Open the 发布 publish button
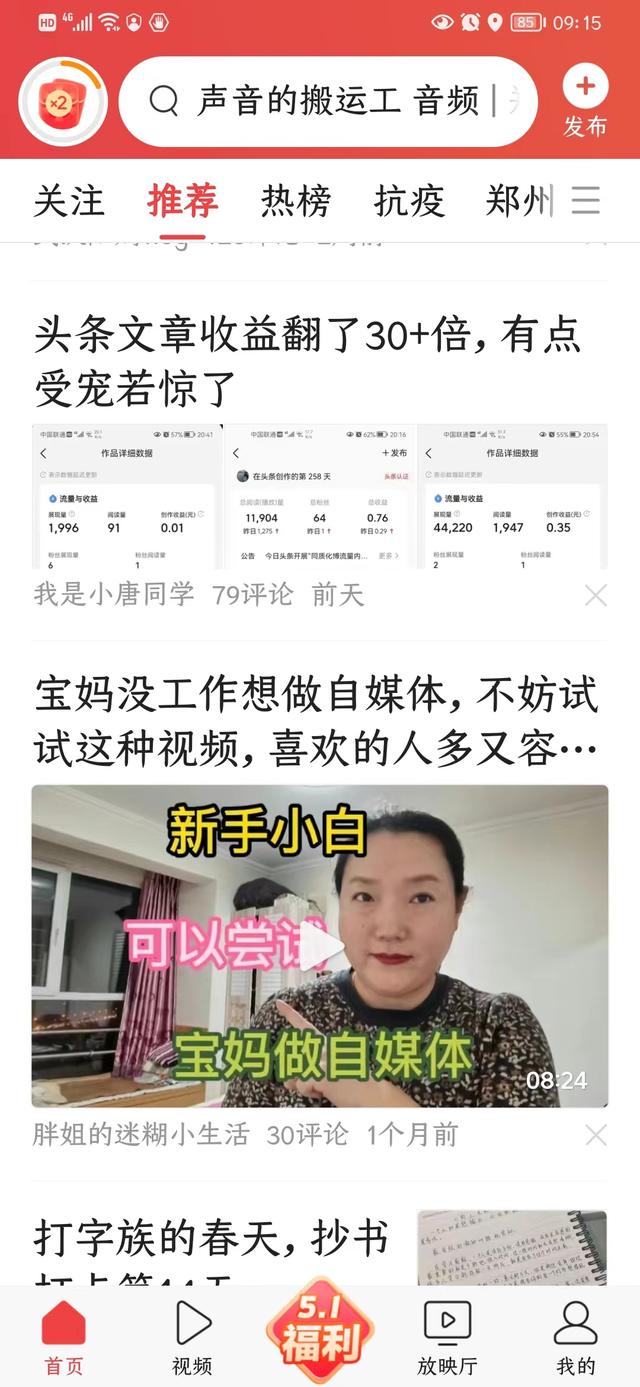640x1387 pixels. click(x=585, y=102)
